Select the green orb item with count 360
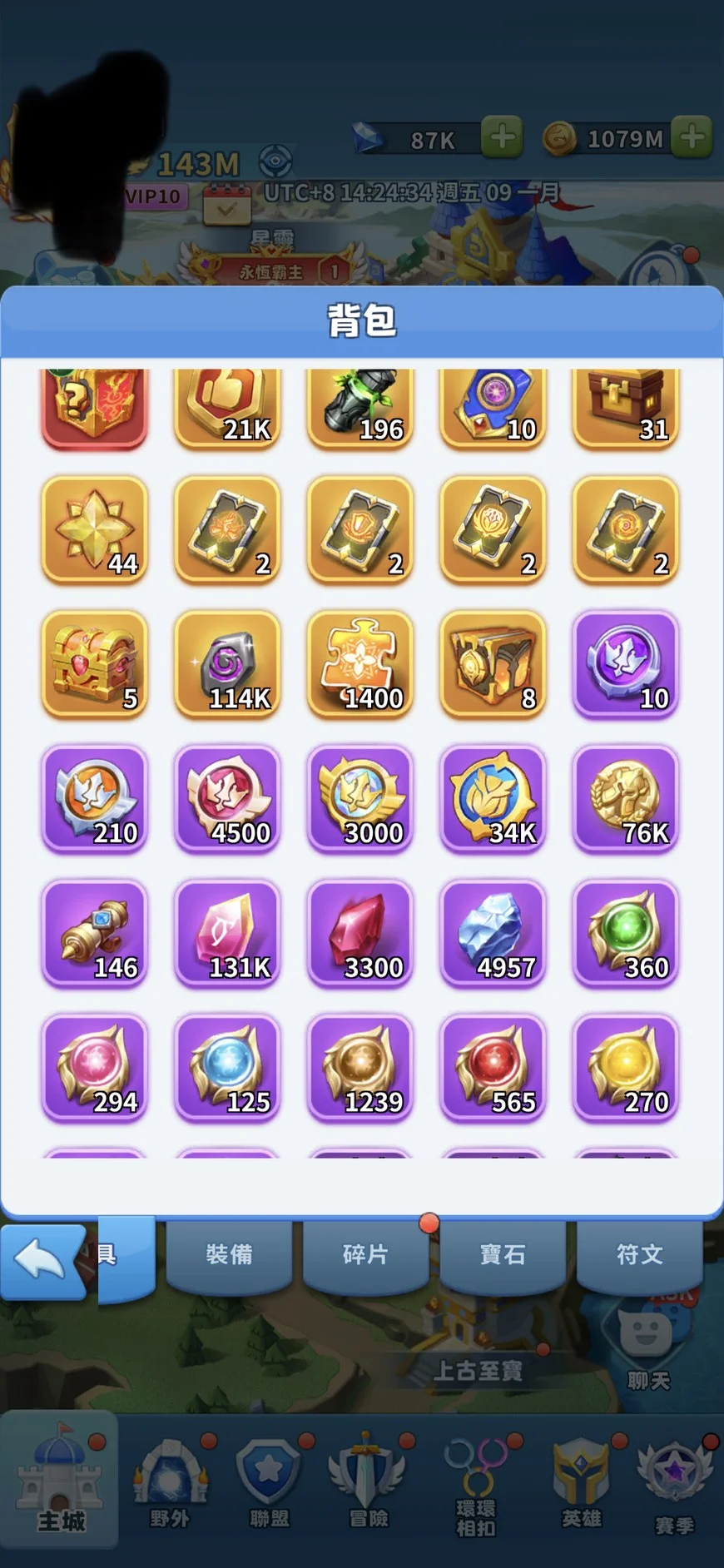 point(625,933)
